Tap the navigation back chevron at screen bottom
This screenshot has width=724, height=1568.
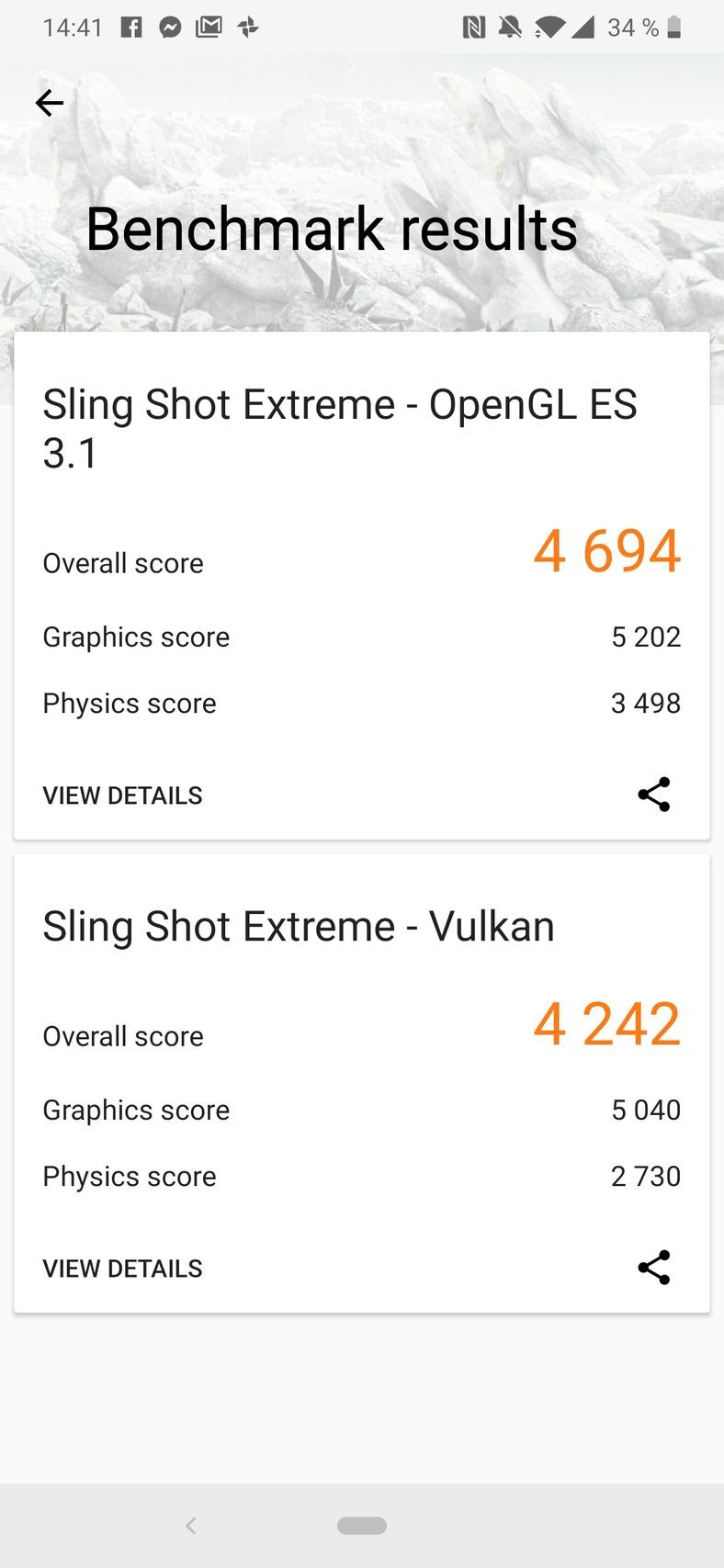(191, 1525)
